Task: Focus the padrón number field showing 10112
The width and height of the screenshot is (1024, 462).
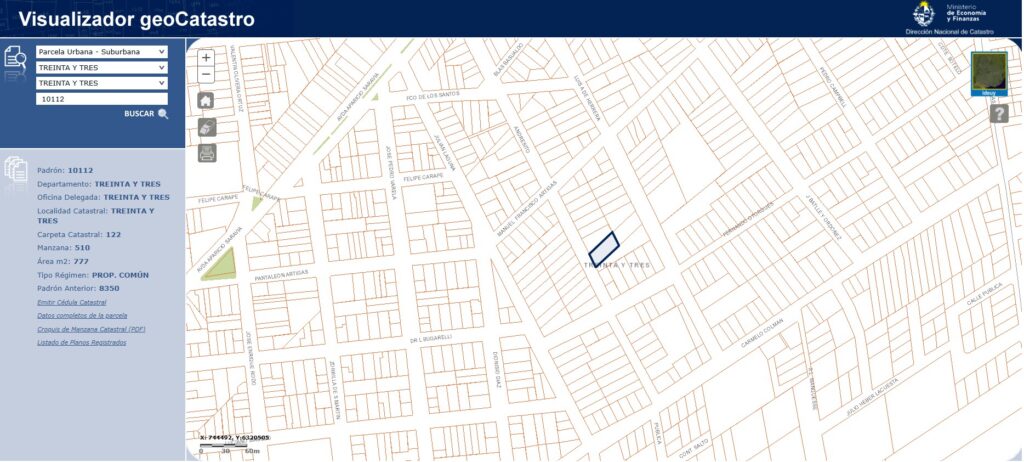Action: tap(101, 99)
